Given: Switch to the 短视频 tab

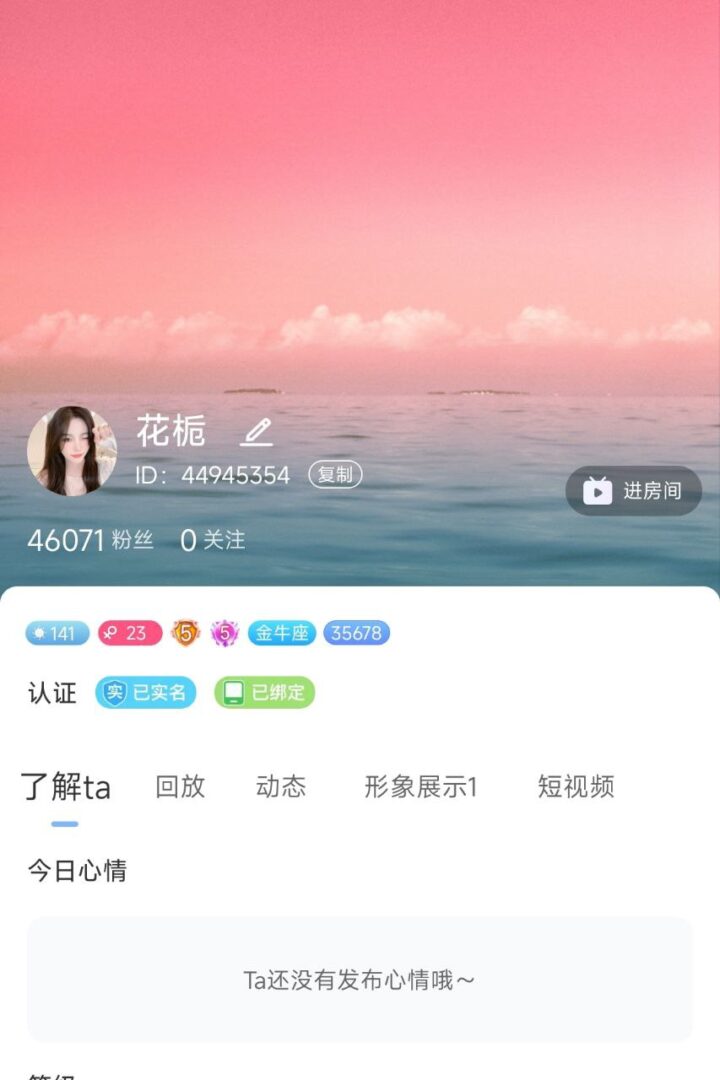Looking at the screenshot, I should 576,787.
